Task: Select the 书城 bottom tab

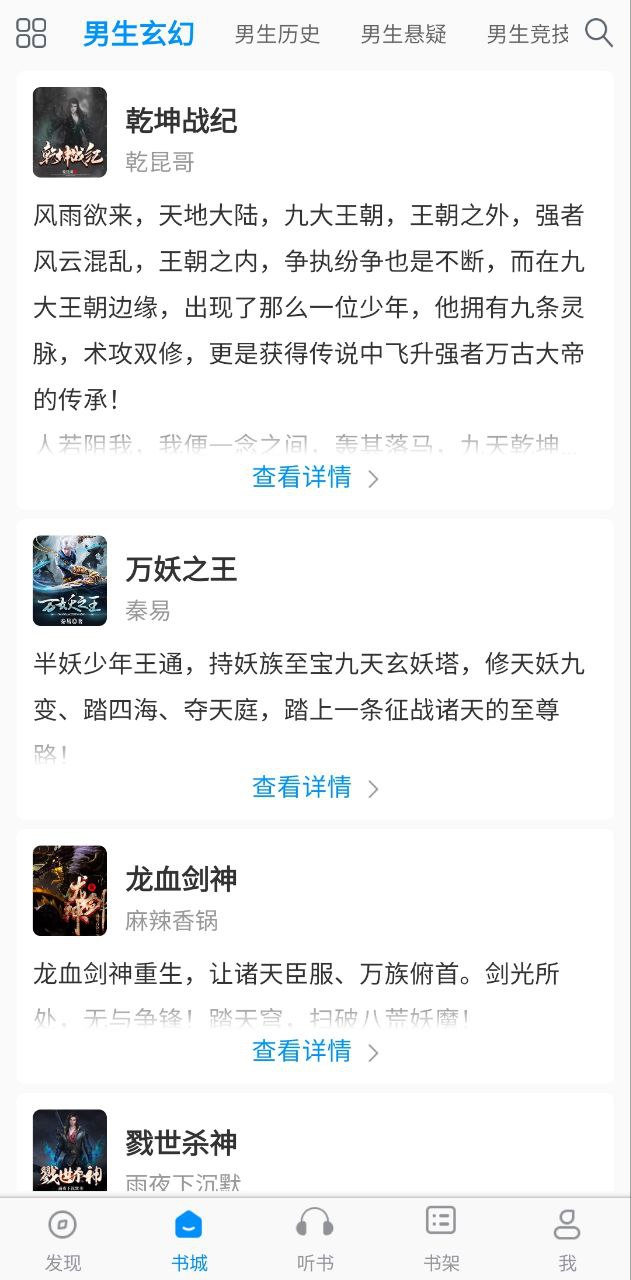Action: pos(189,1239)
